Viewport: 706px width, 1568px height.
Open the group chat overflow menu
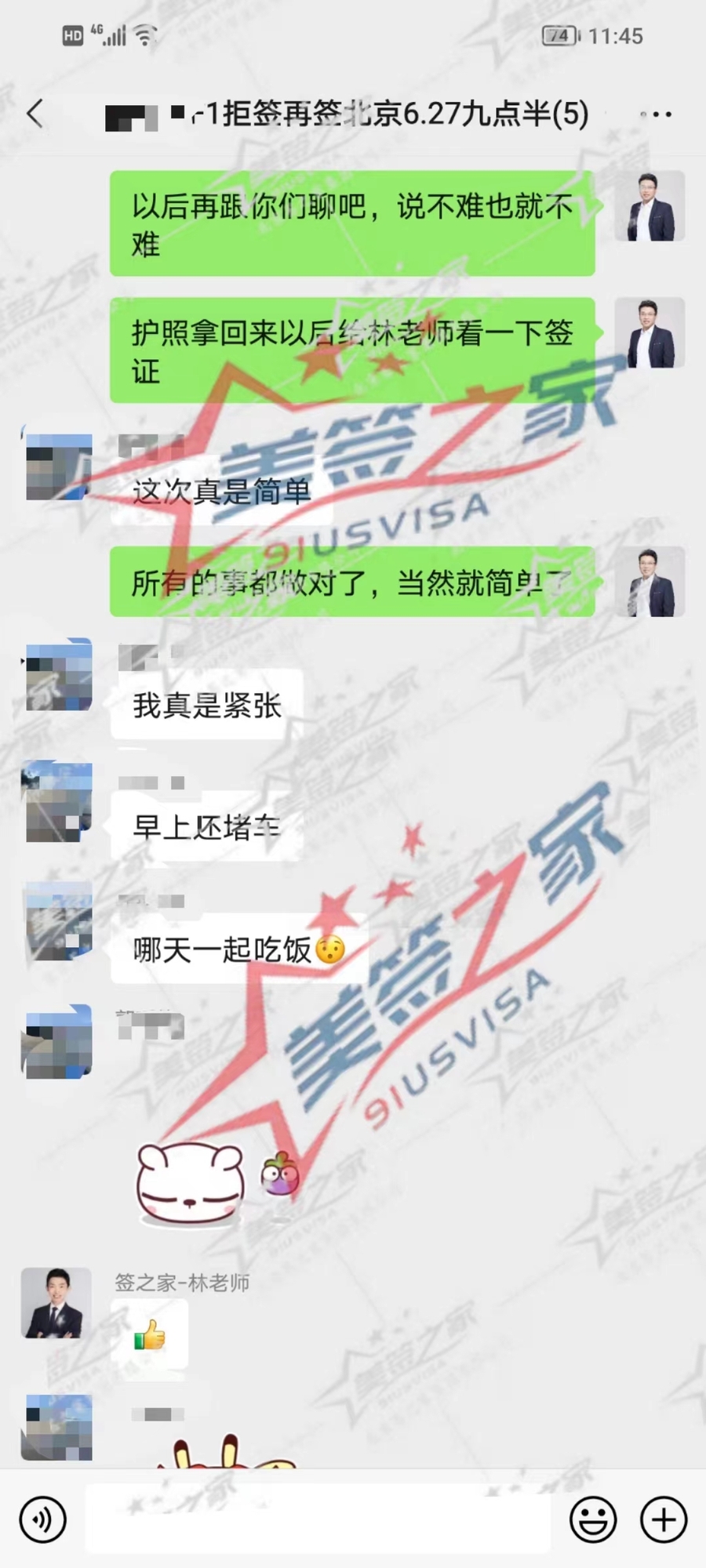point(656,114)
